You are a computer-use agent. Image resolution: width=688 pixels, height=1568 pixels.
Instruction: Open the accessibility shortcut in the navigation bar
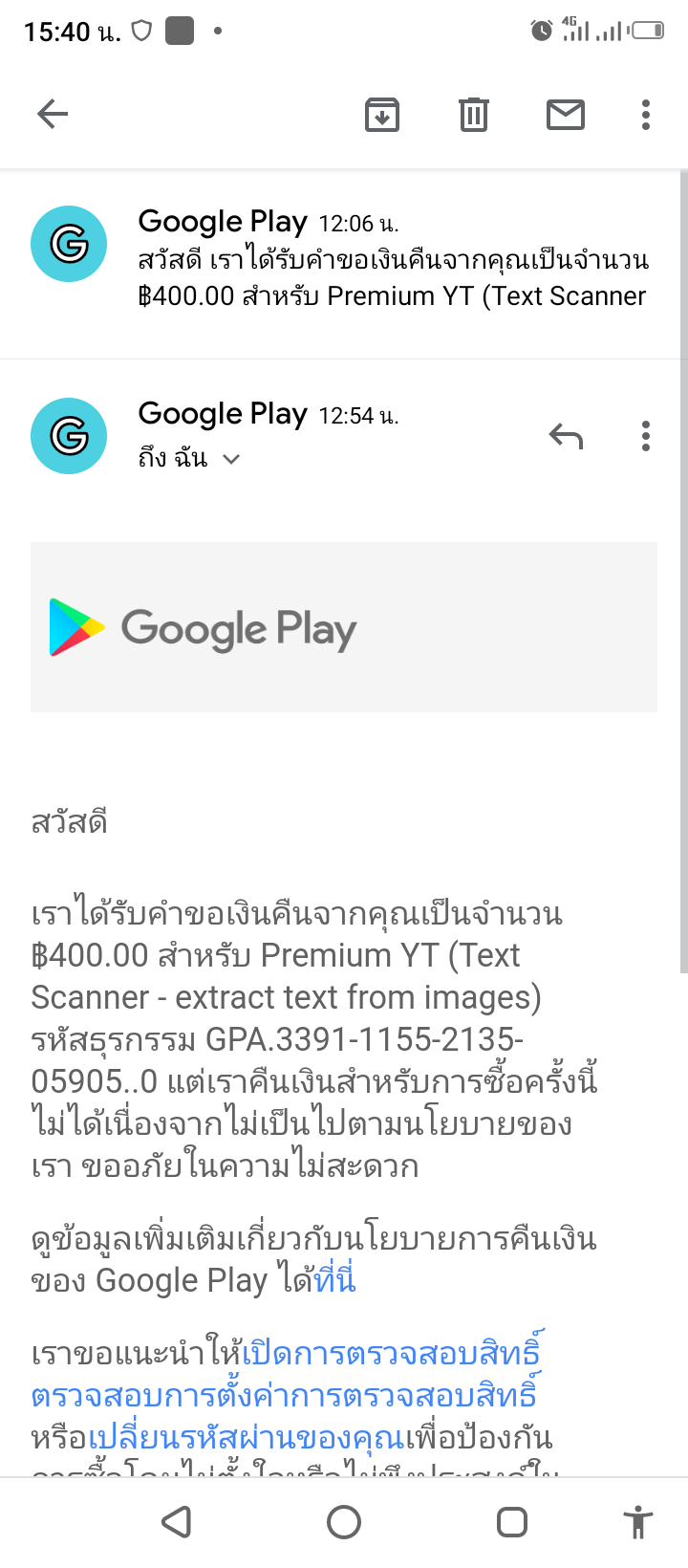[637, 1522]
